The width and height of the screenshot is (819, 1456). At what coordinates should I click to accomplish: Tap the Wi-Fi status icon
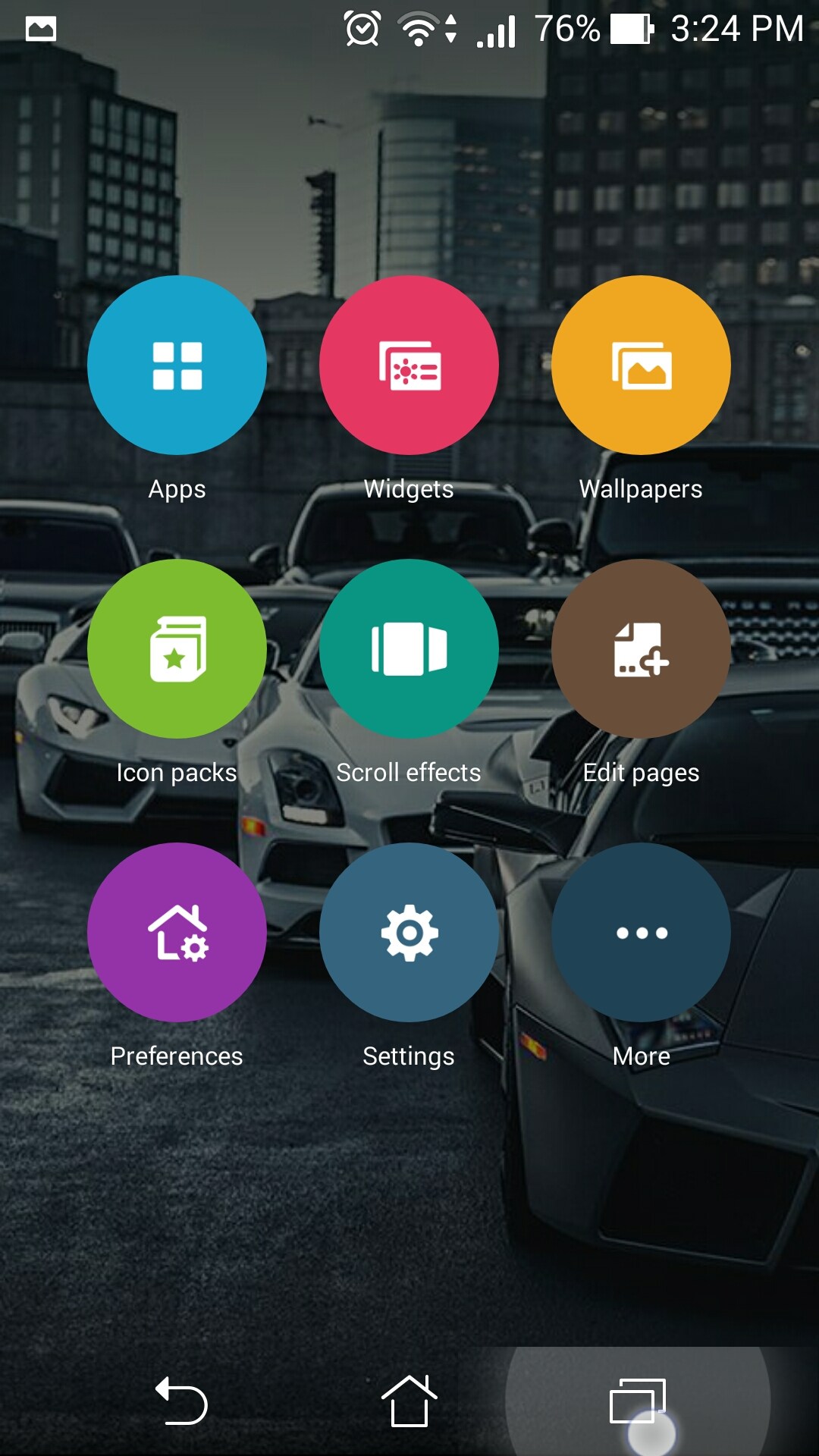click(x=416, y=29)
